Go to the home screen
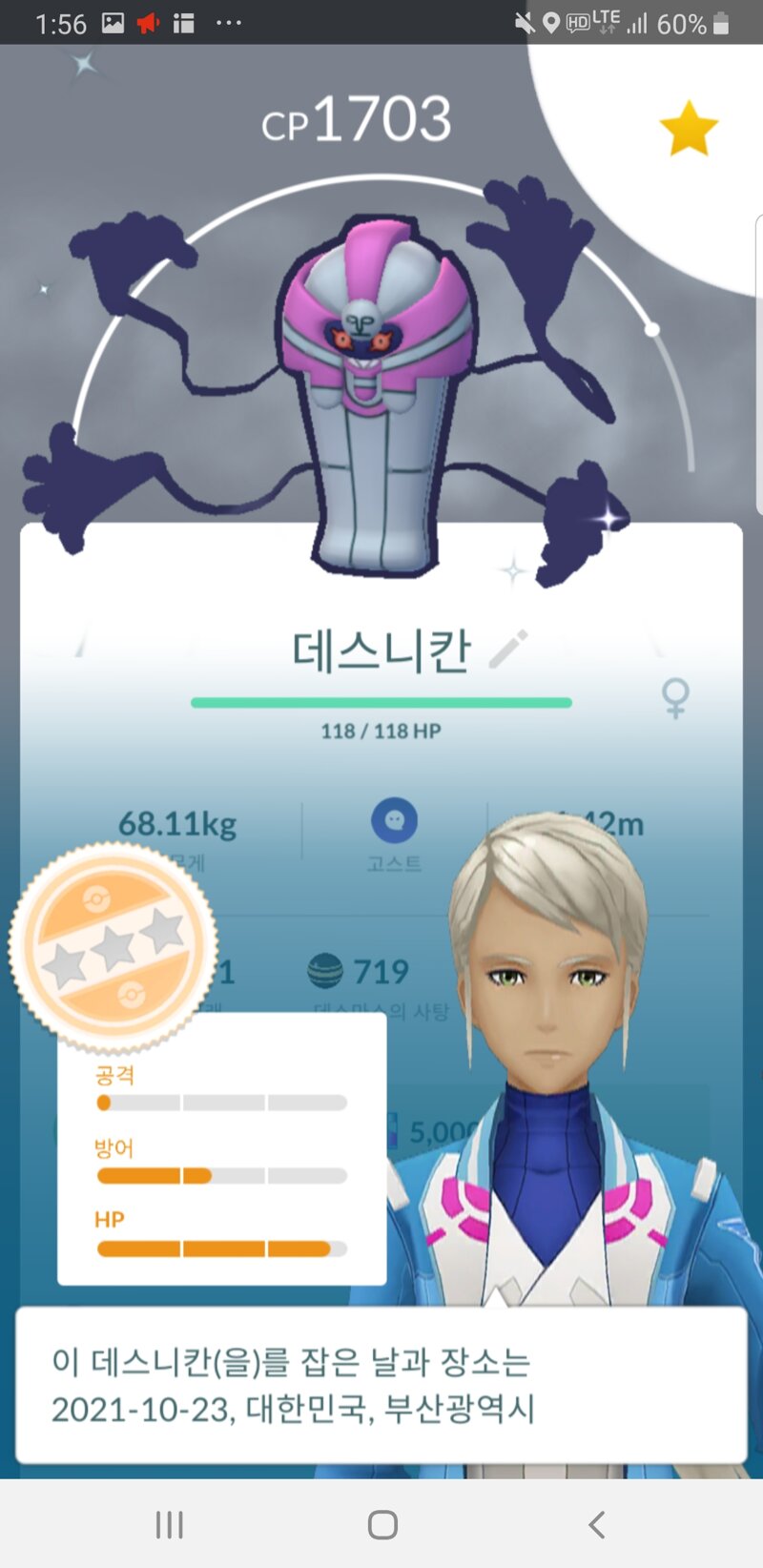The width and height of the screenshot is (763, 1568). (x=382, y=1524)
